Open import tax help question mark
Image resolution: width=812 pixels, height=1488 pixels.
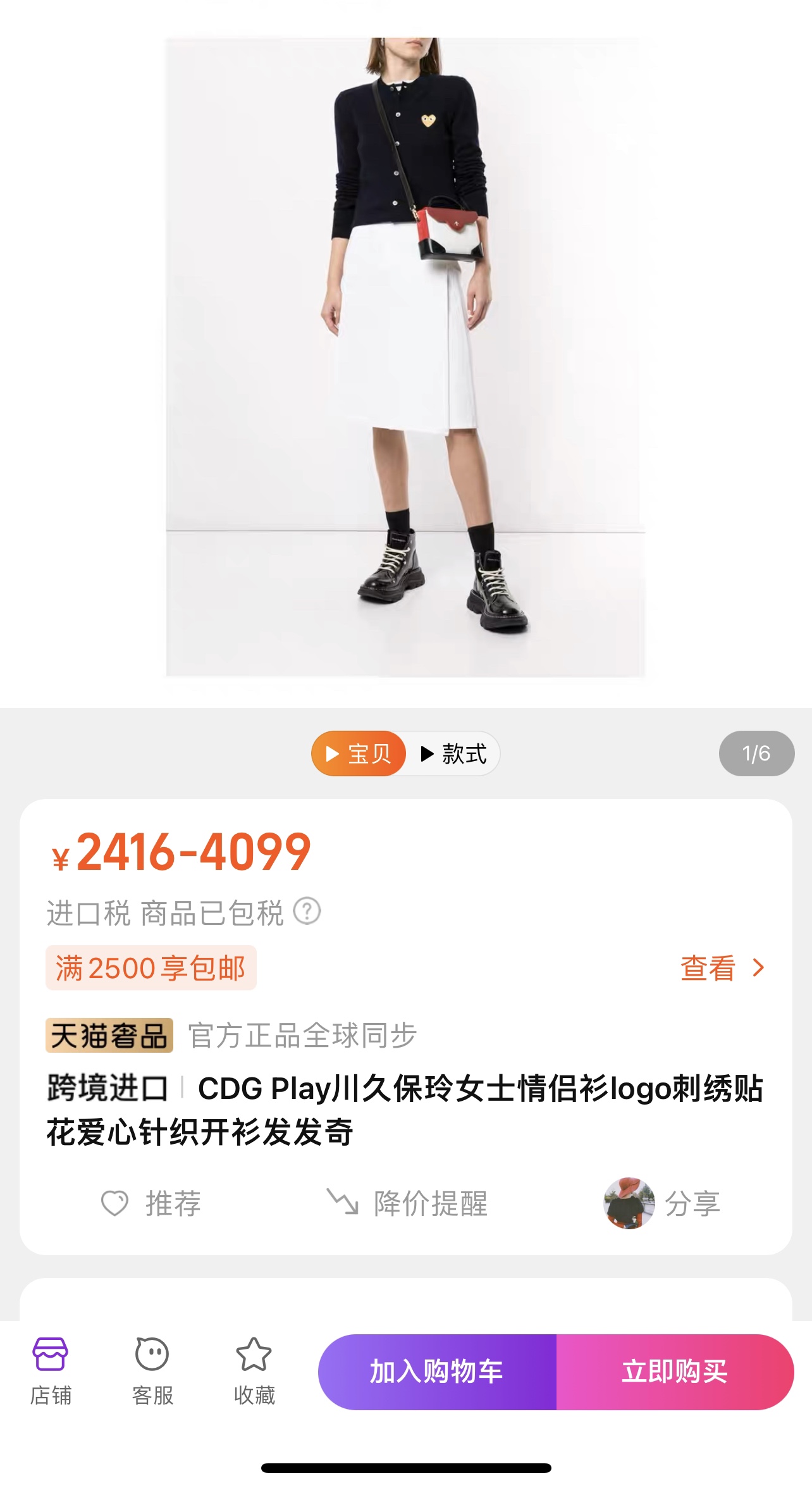point(307,912)
